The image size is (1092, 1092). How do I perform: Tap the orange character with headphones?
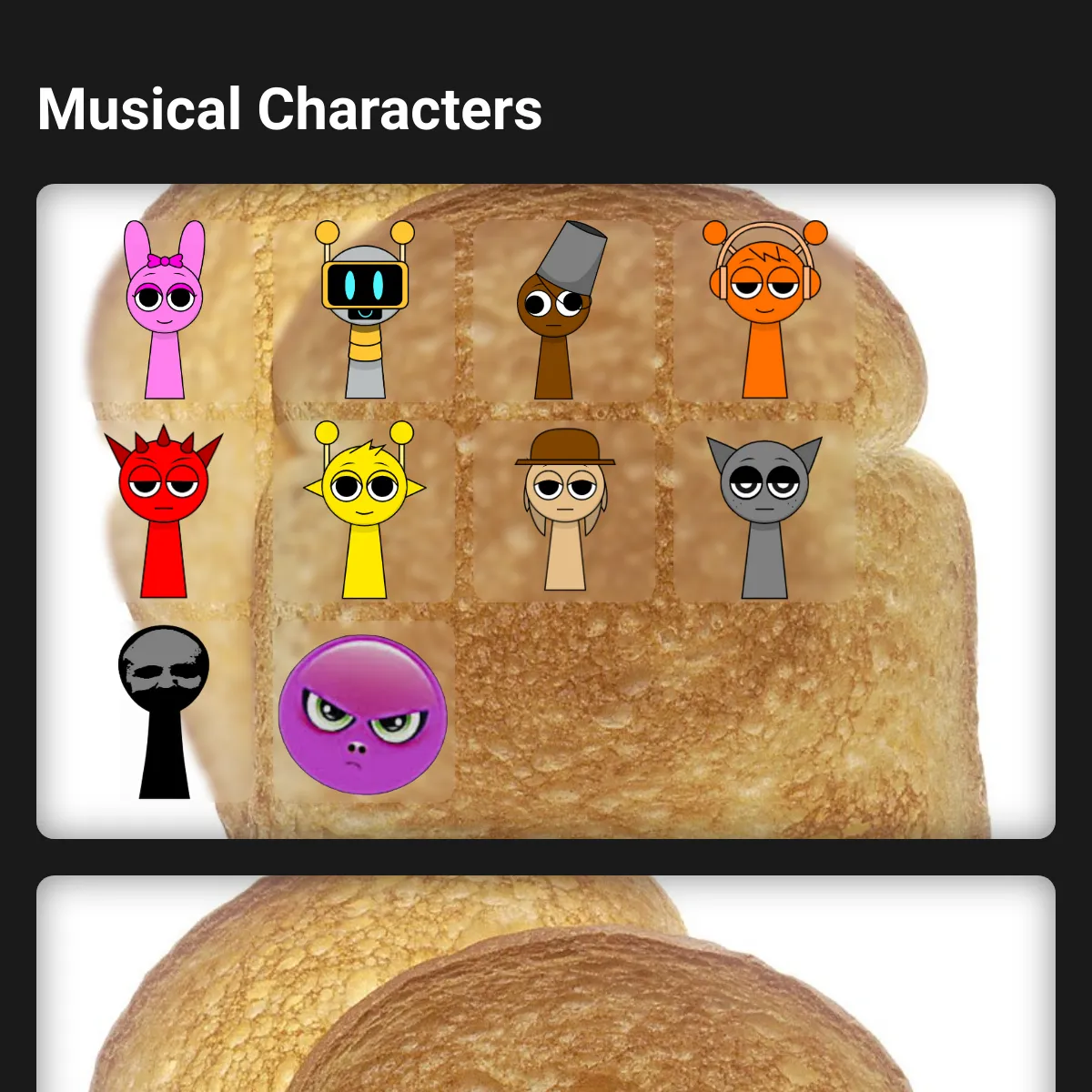point(764,309)
